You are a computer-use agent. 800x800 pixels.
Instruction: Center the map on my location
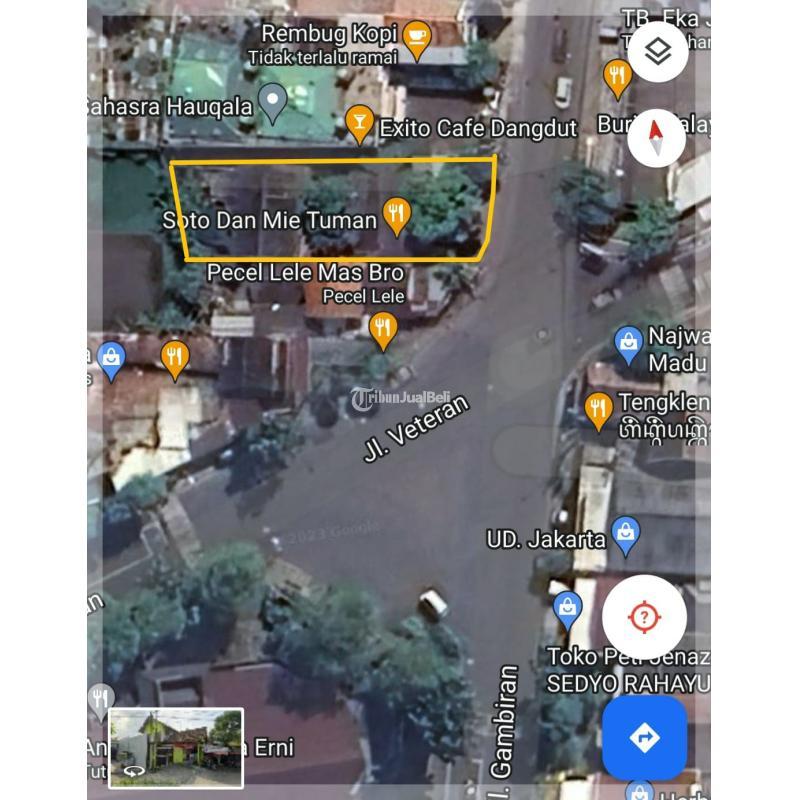pyautogui.click(x=644, y=617)
